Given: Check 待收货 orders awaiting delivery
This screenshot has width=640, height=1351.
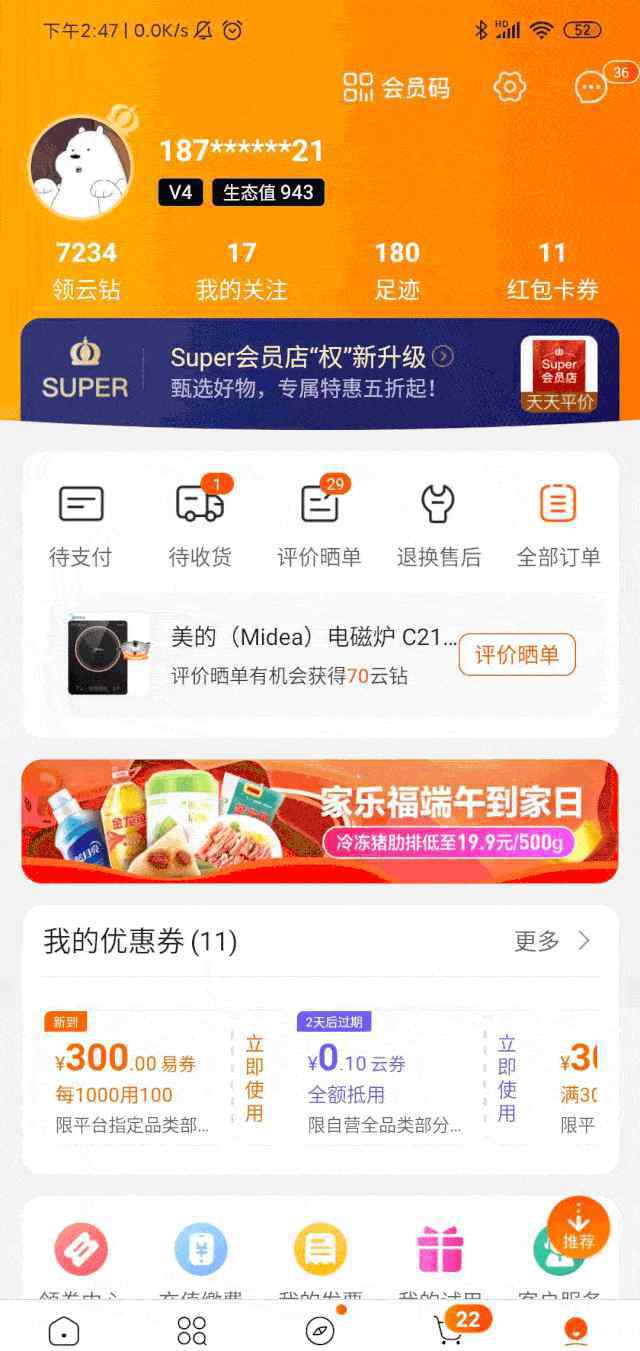Looking at the screenshot, I should 200,525.
